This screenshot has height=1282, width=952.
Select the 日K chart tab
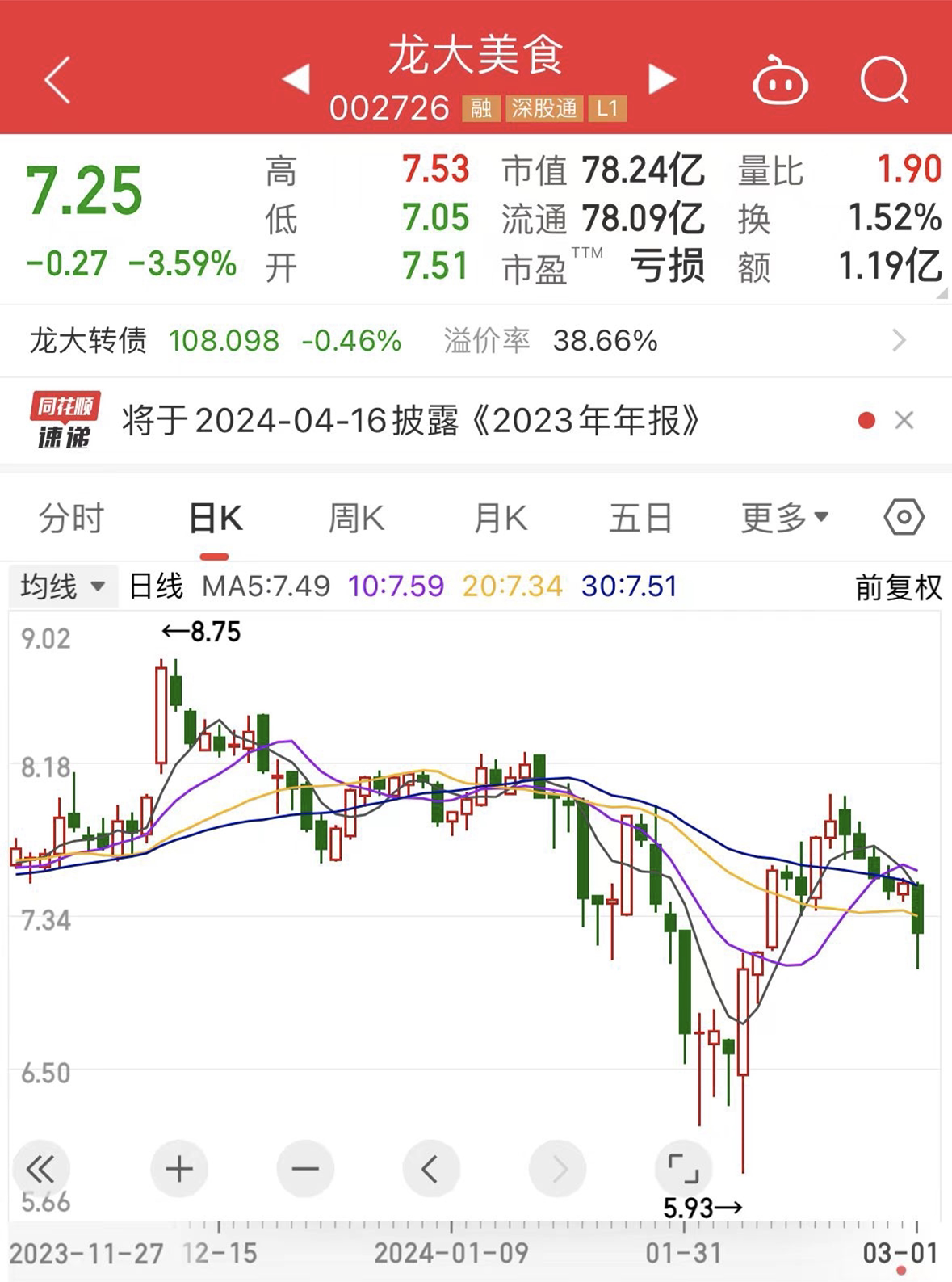215,518
